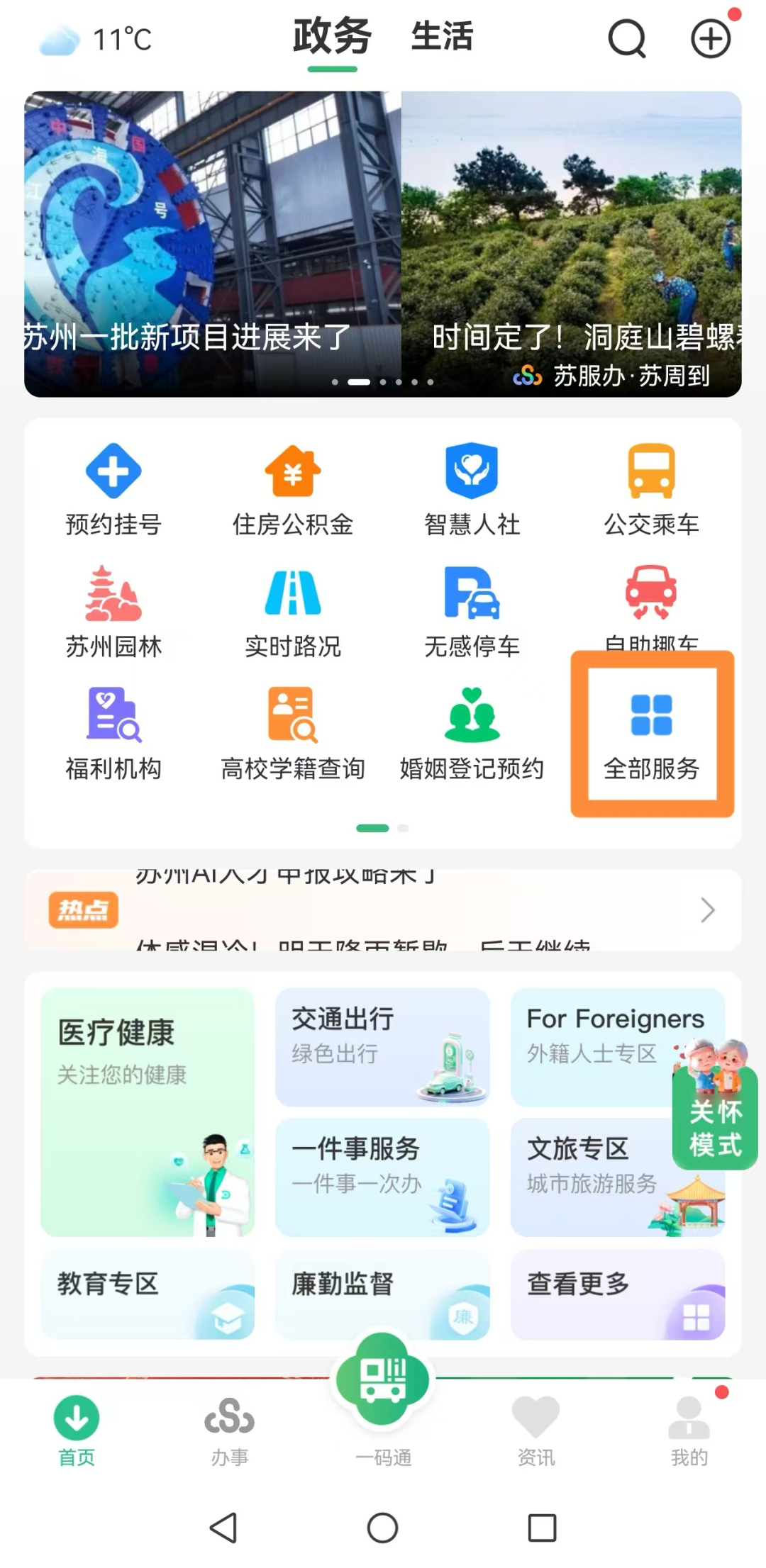Open 公交乘车 service
The image size is (766, 1568).
point(651,489)
